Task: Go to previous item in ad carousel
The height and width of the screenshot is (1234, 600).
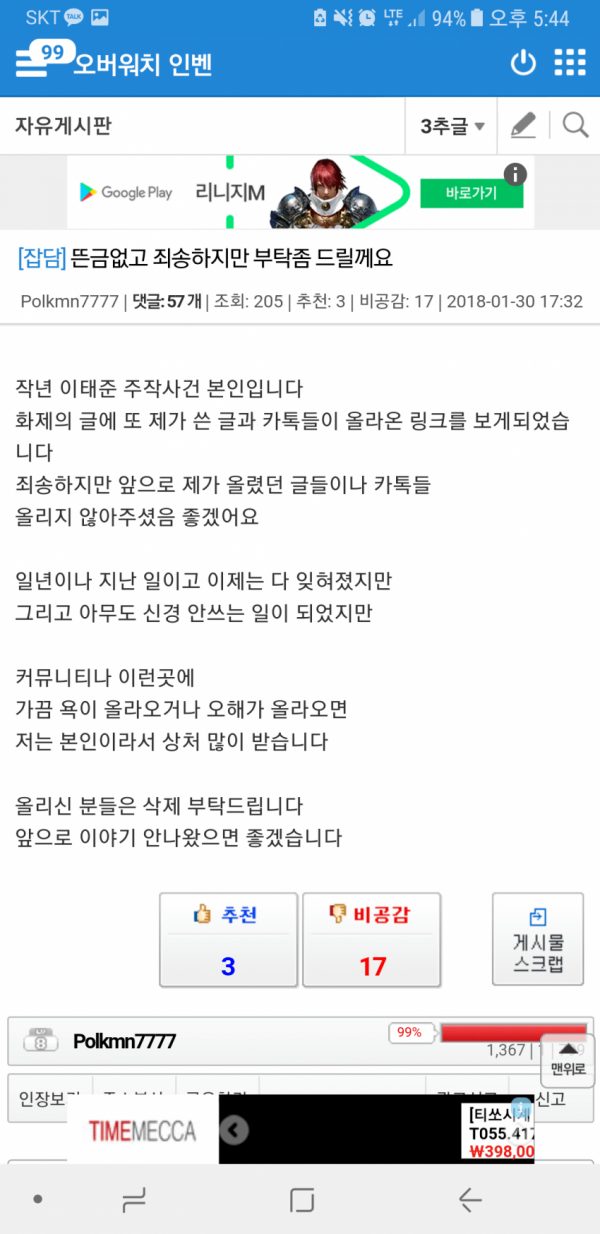Action: click(x=234, y=1130)
